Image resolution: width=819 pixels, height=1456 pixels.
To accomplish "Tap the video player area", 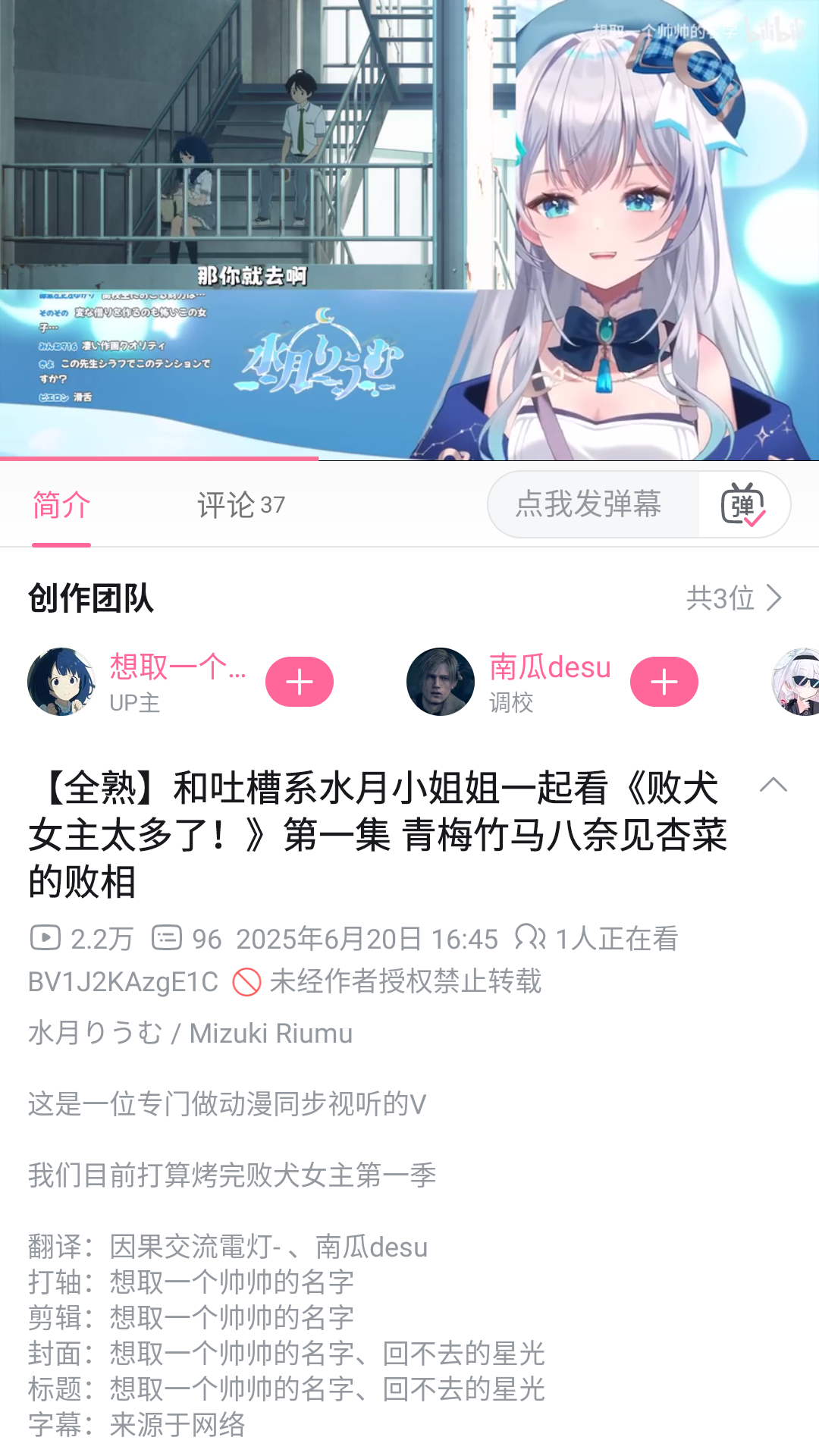I will point(409,227).
